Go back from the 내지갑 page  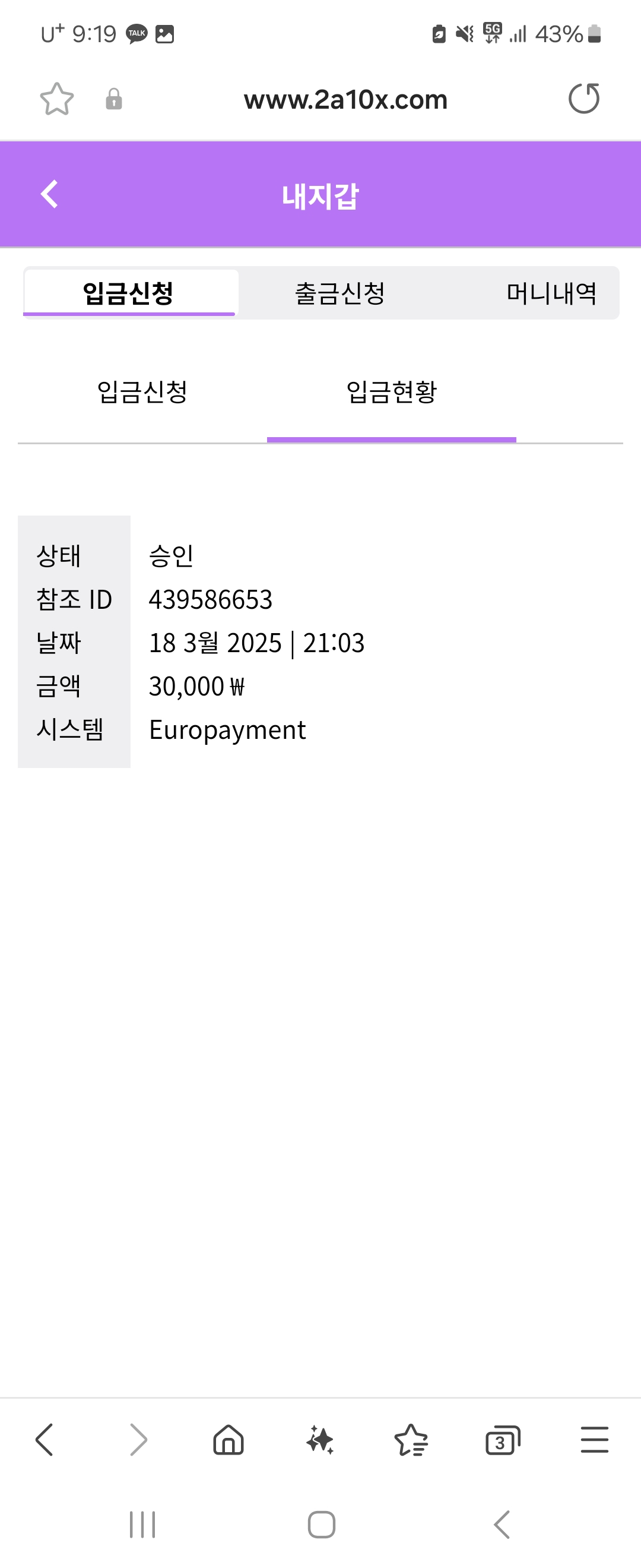[49, 195]
